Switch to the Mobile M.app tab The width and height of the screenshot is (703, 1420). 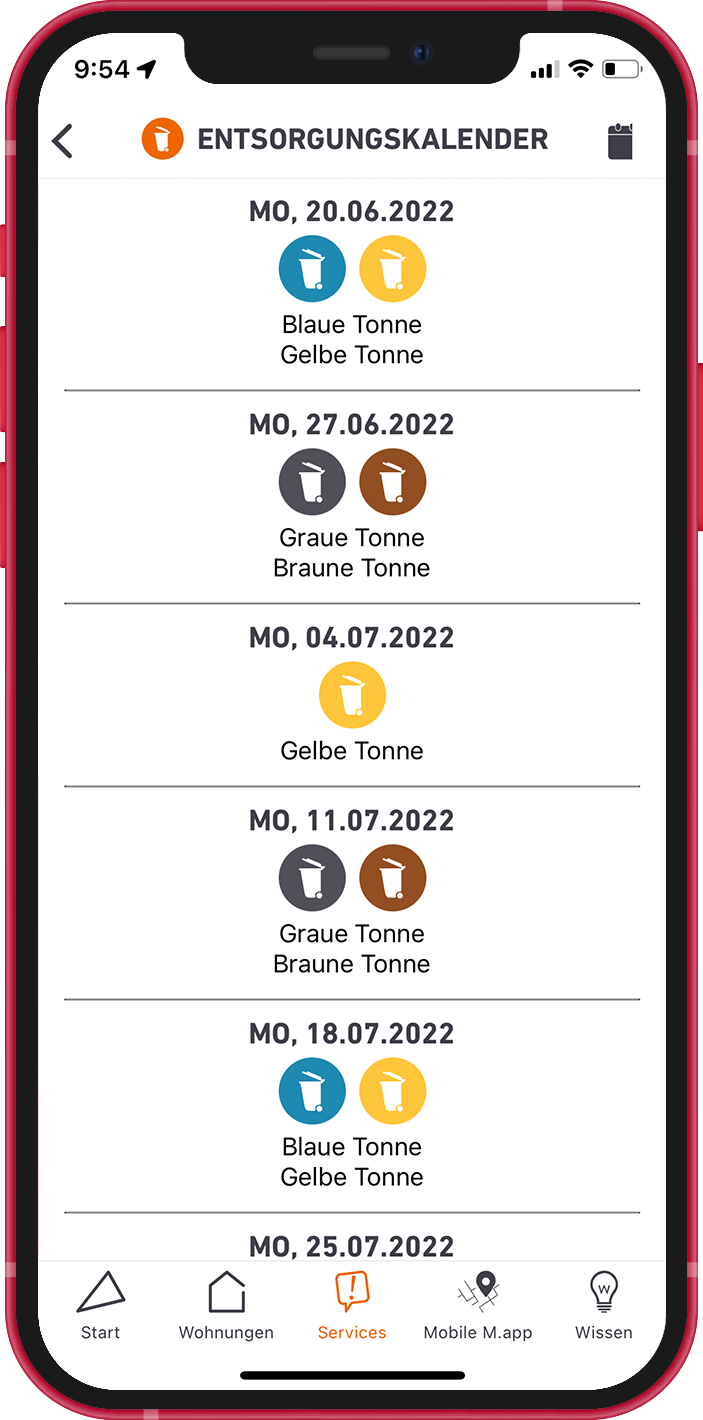pyautogui.click(x=478, y=1305)
